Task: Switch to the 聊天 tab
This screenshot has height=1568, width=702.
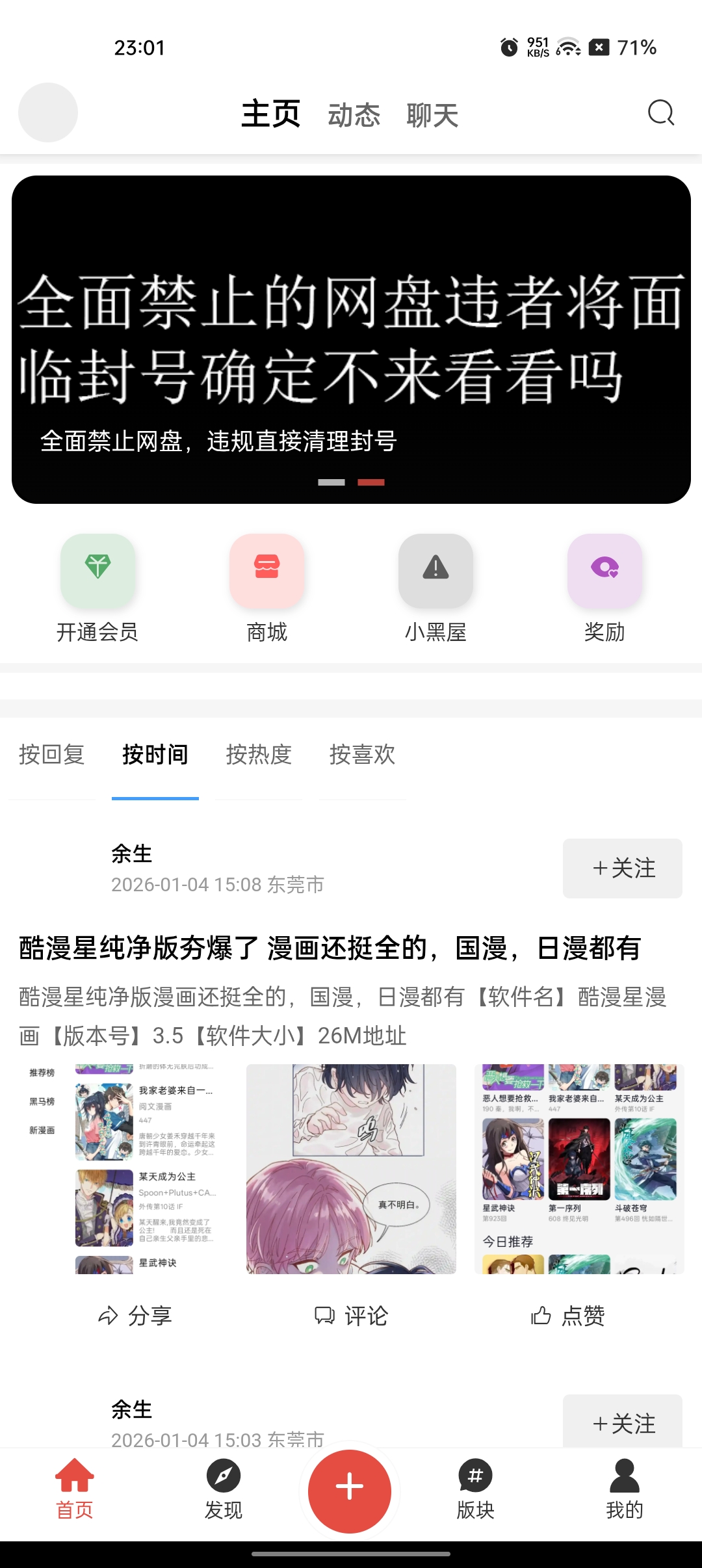Action: pyautogui.click(x=432, y=115)
